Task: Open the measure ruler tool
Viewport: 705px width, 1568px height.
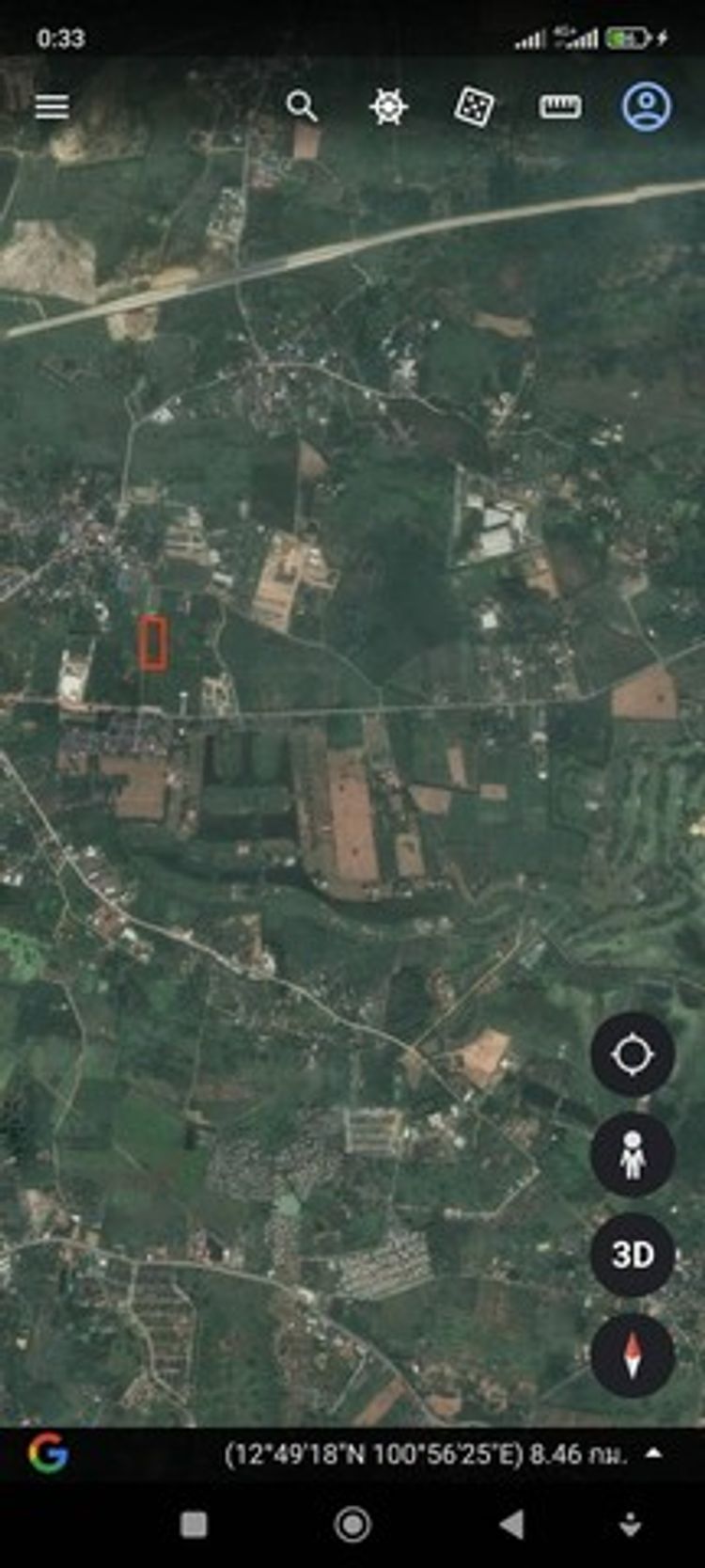Action: pyautogui.click(x=559, y=106)
